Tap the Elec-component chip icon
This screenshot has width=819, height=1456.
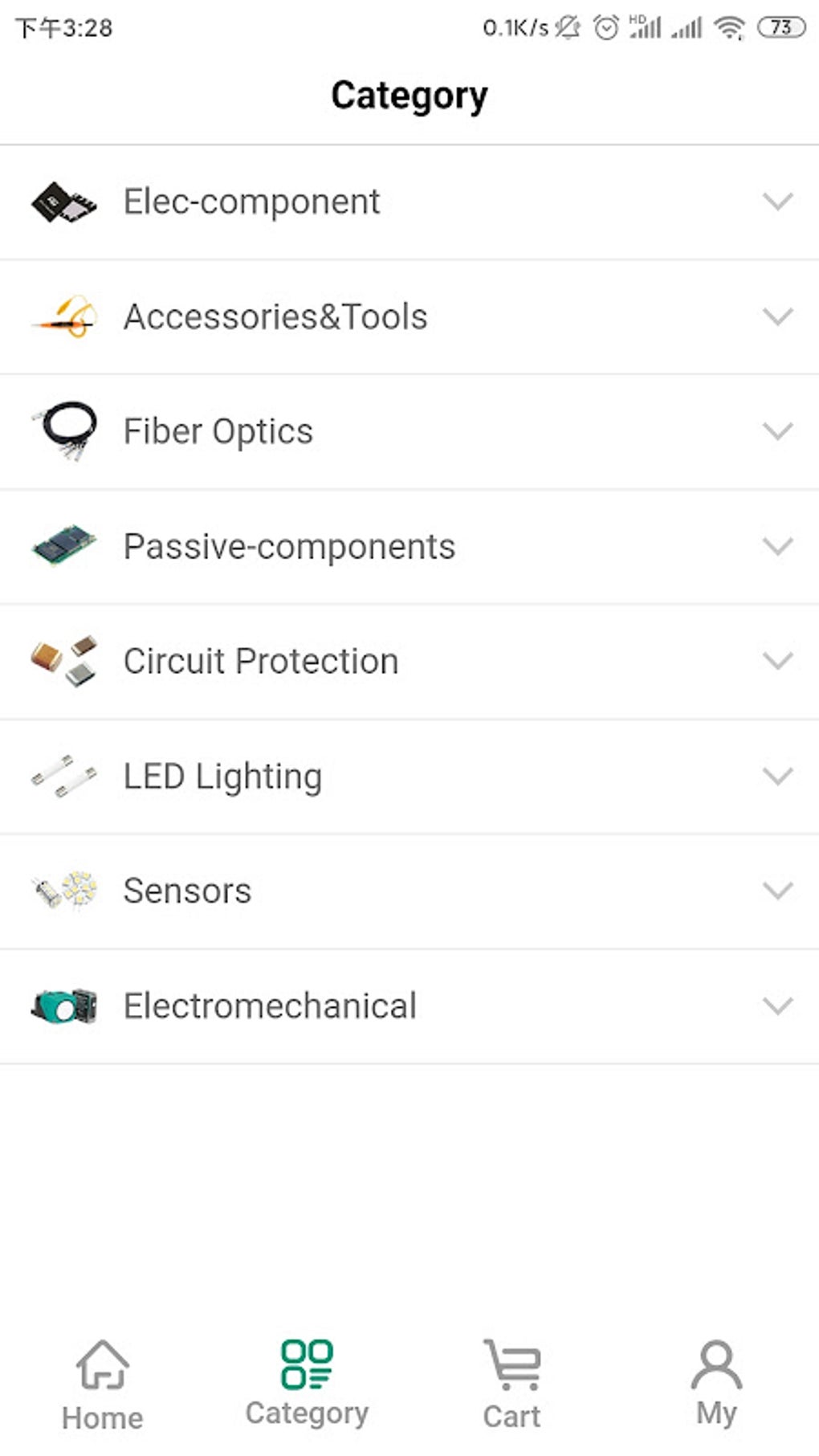[x=65, y=202]
